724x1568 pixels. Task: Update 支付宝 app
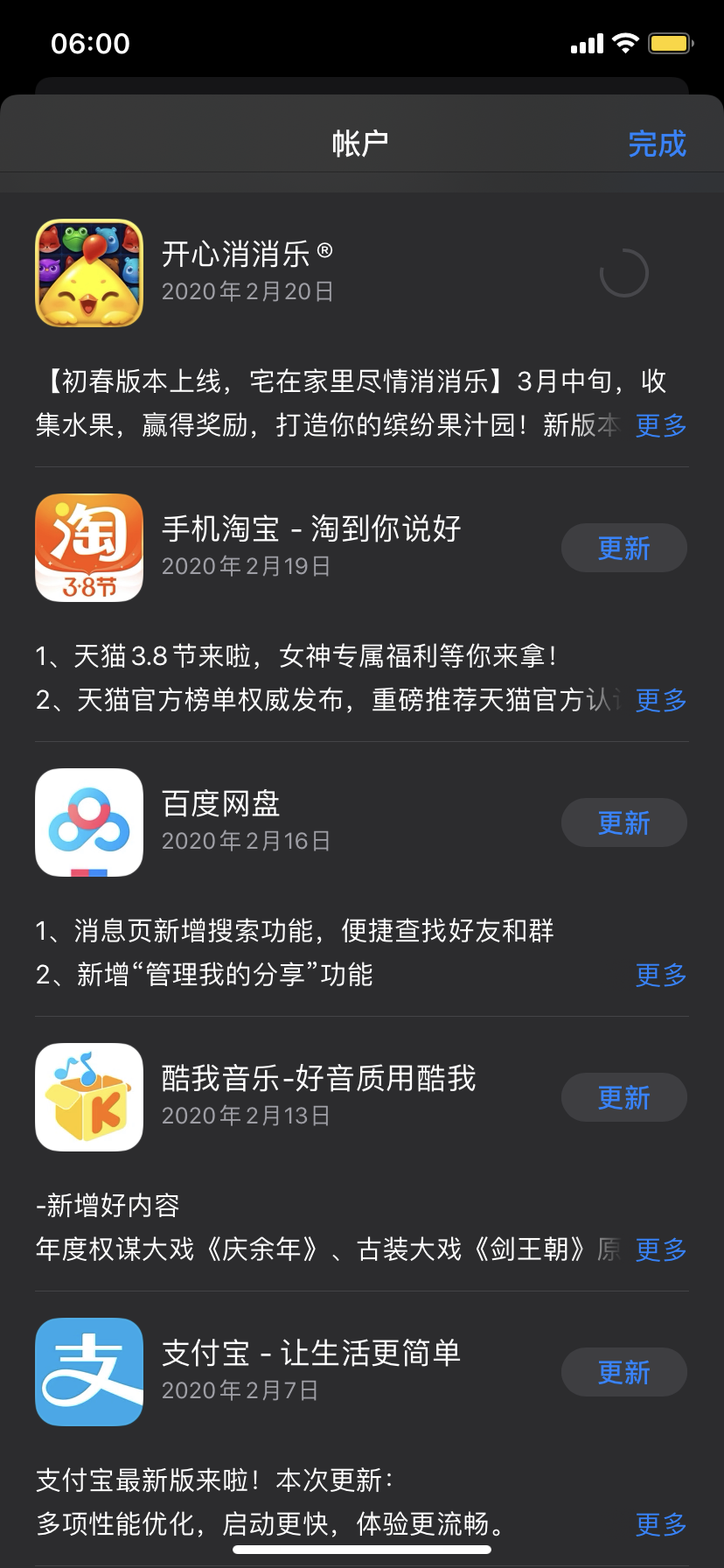pos(623,1373)
